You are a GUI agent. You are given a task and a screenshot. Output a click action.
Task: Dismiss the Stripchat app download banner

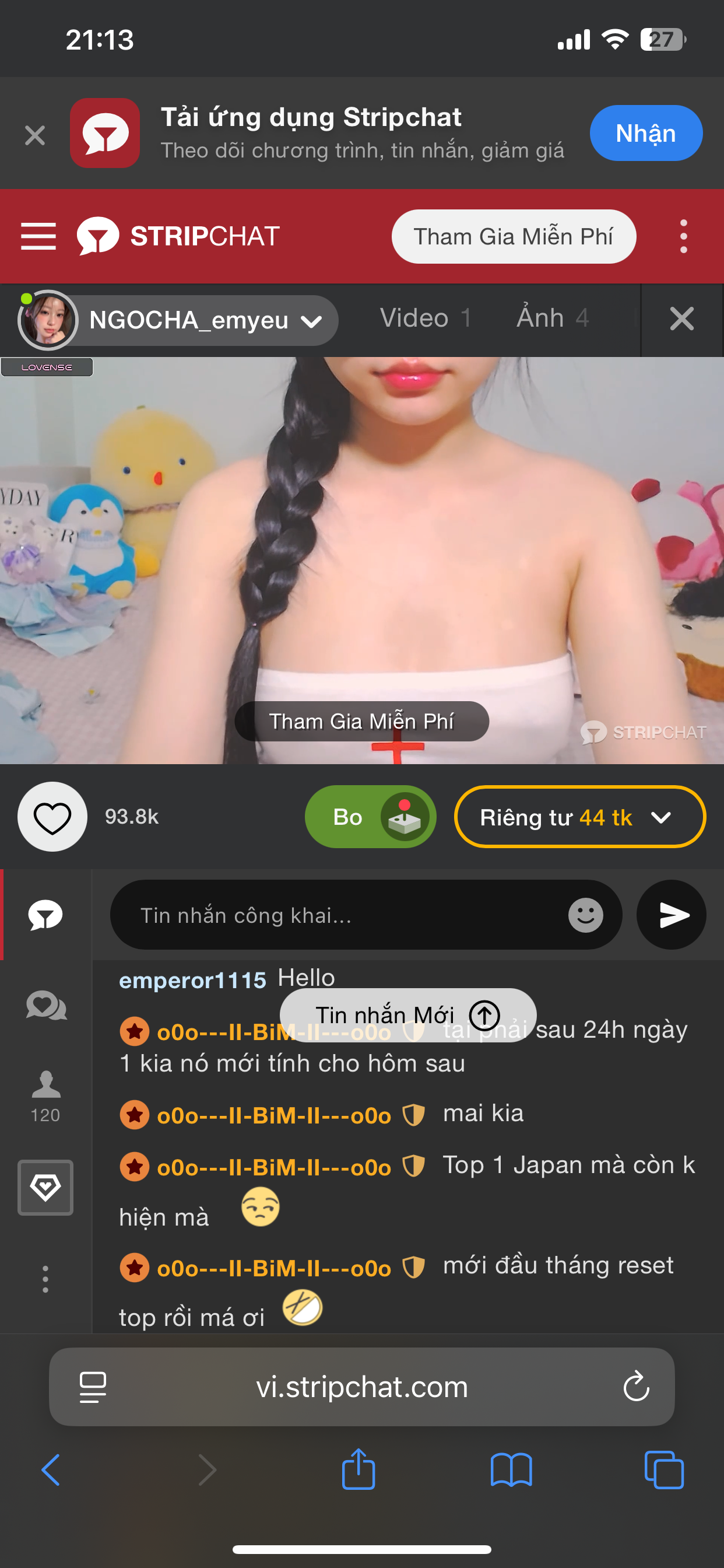click(x=34, y=135)
